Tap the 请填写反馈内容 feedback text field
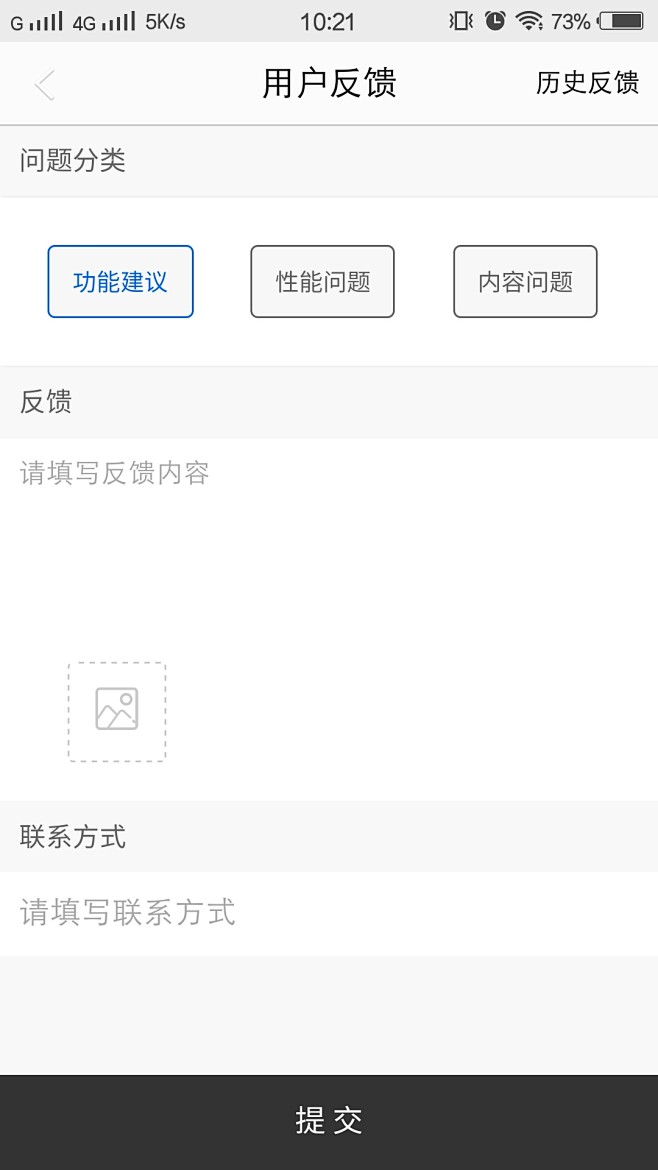The image size is (658, 1170). pyautogui.click(x=329, y=537)
